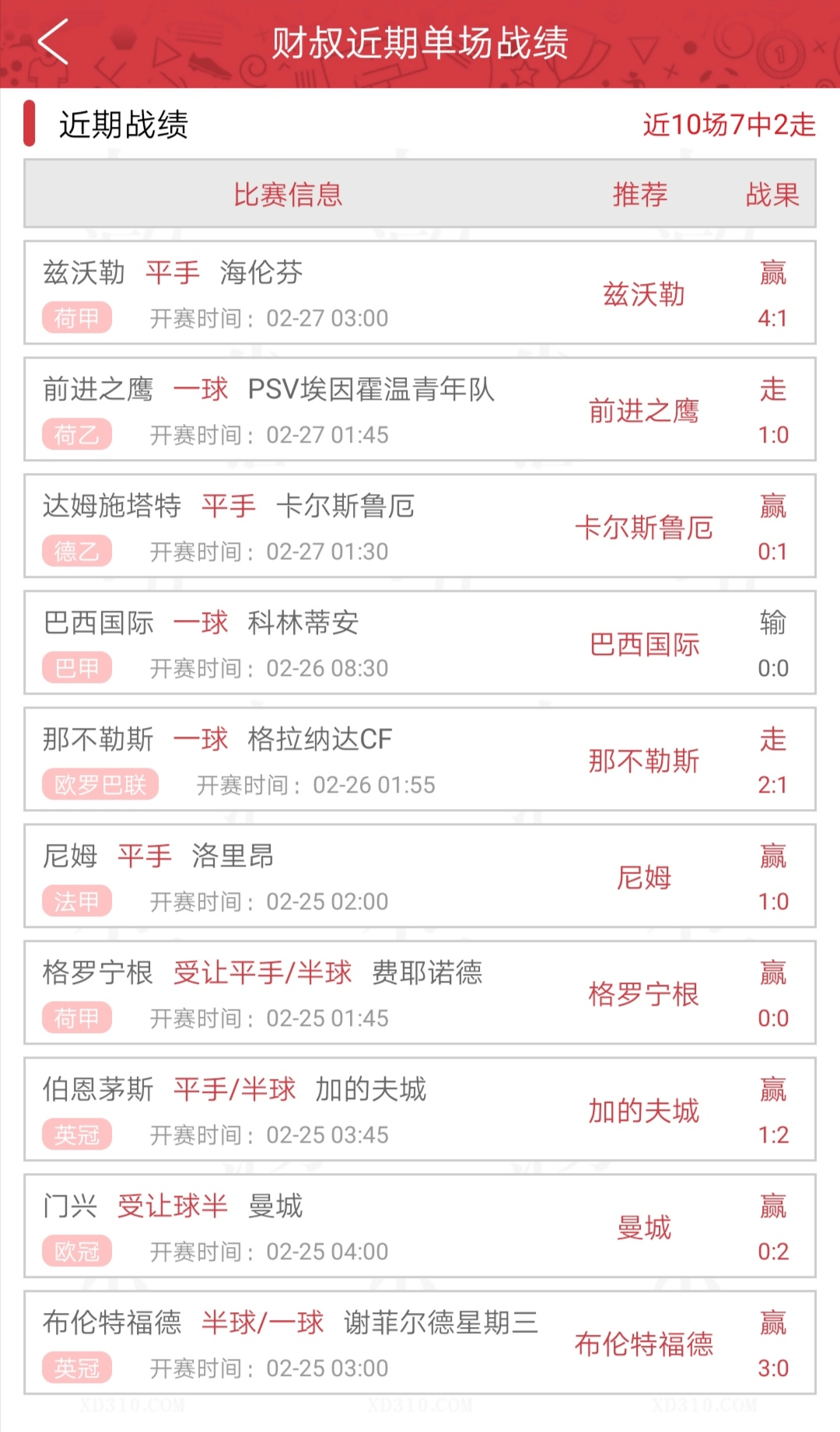Click the 法甲 league badge

[x=75, y=901]
